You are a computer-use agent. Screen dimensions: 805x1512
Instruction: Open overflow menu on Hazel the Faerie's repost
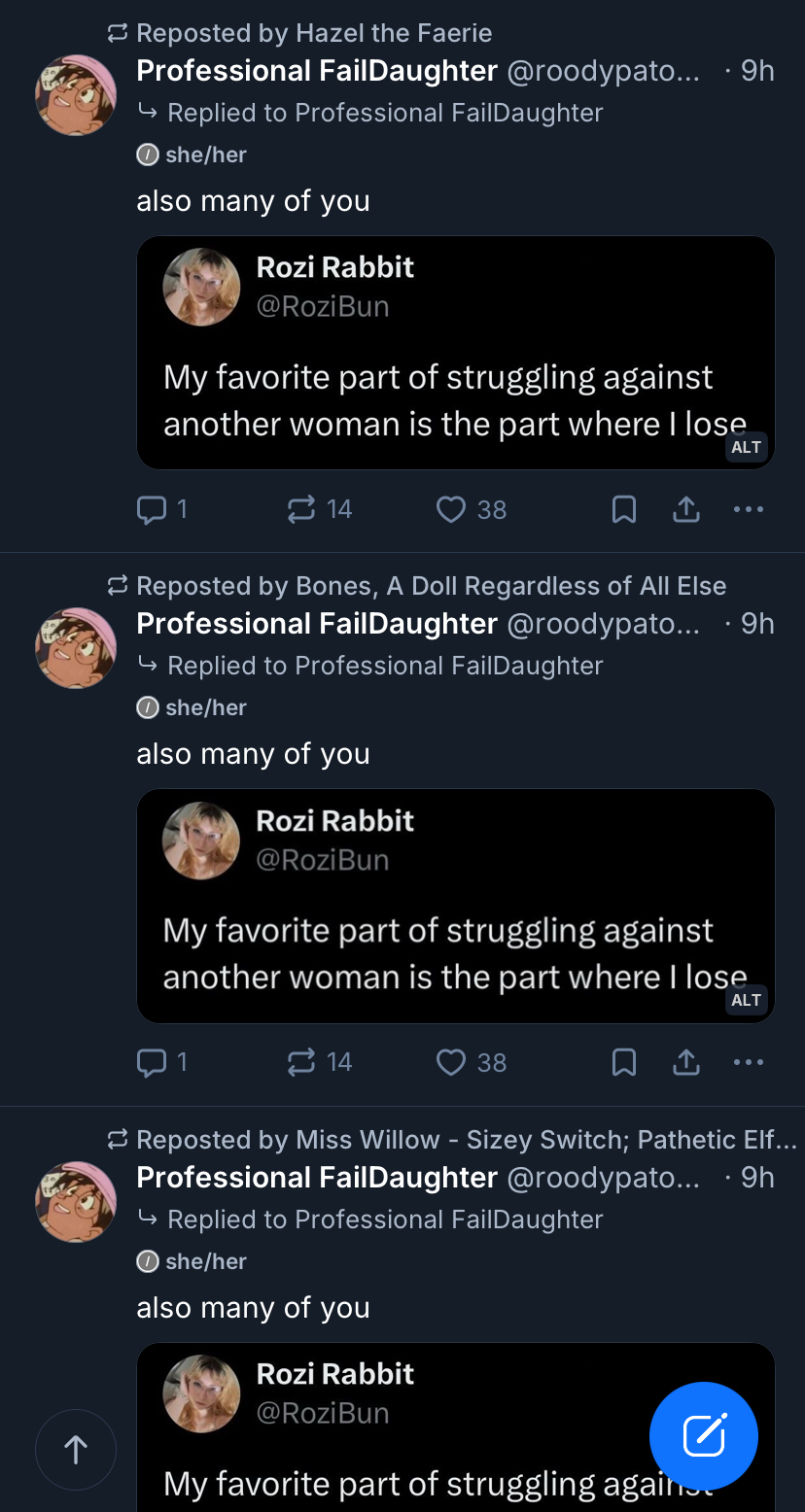(x=748, y=509)
